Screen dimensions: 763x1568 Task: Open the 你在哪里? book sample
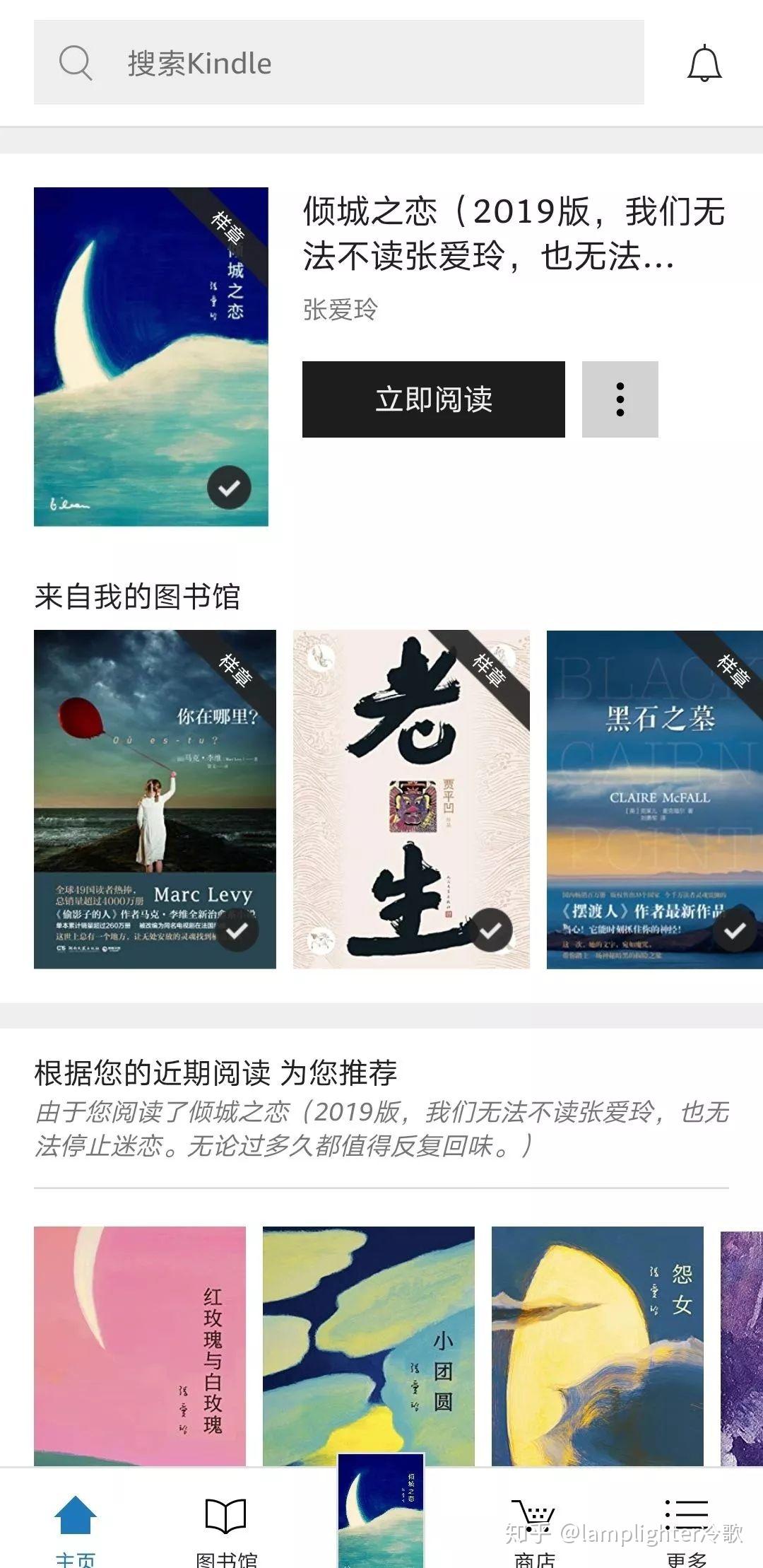[155, 799]
